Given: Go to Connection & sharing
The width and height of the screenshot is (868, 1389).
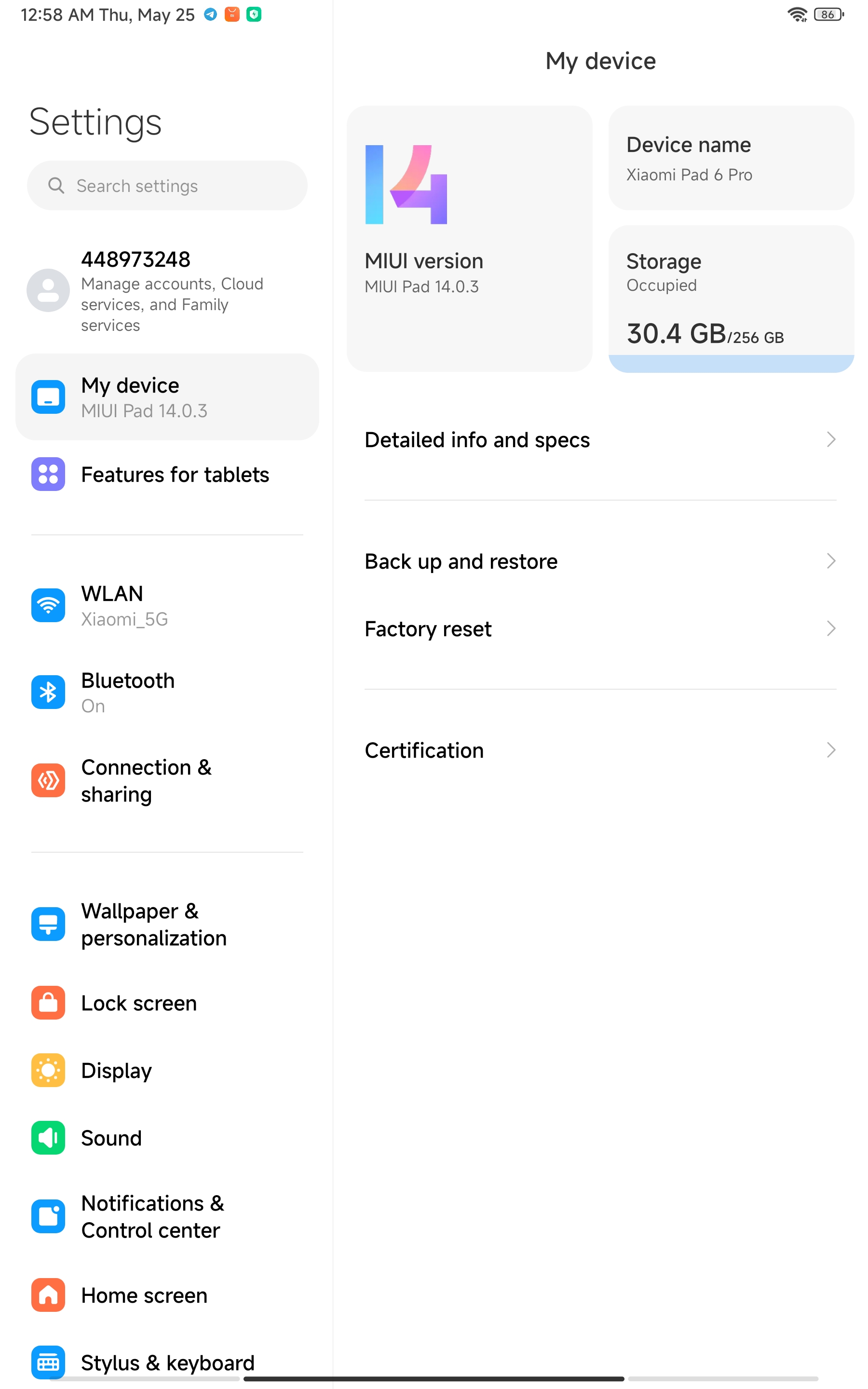Looking at the screenshot, I should pos(167,781).
